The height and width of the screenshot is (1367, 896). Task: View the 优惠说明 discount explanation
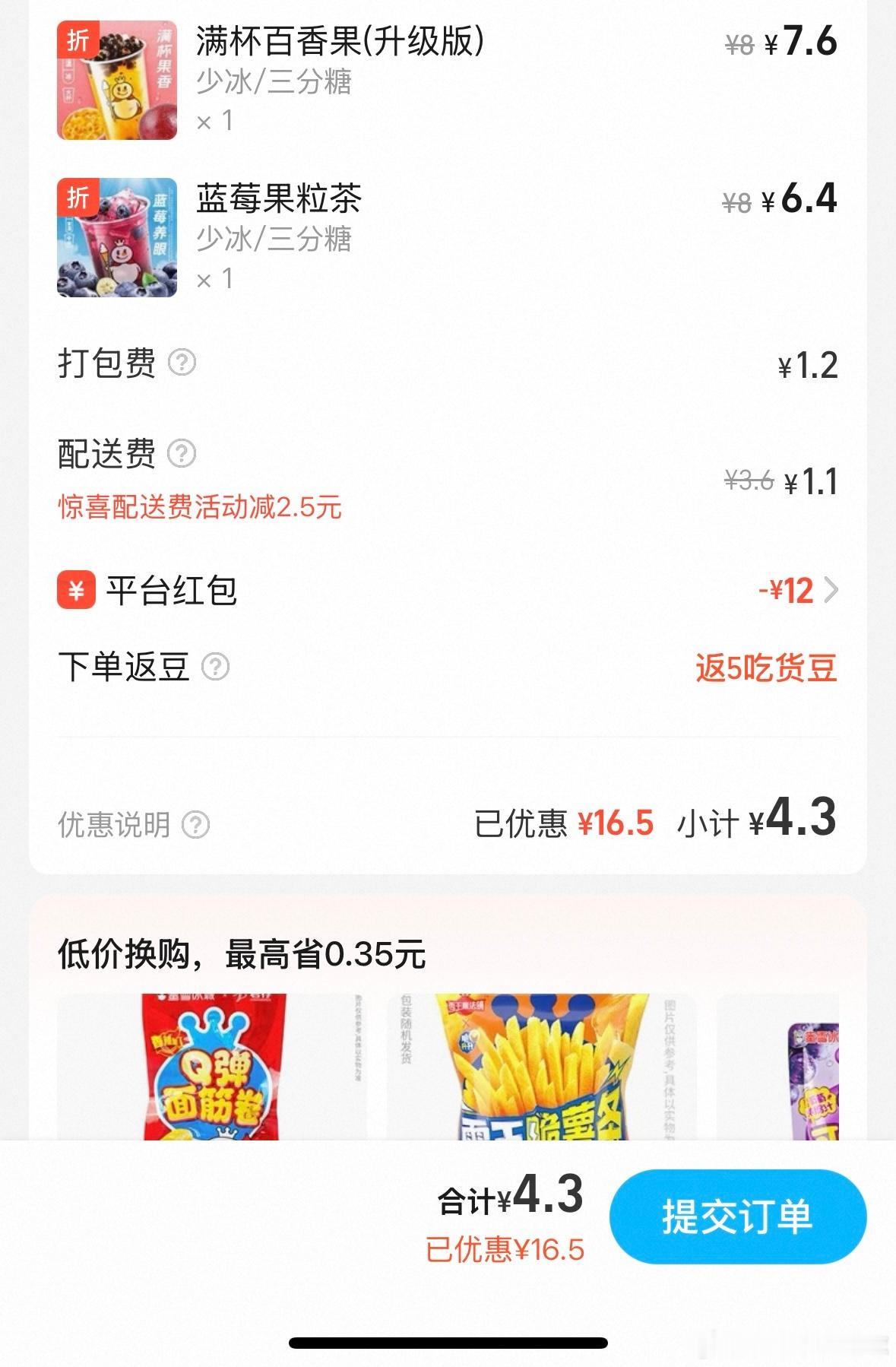(133, 824)
